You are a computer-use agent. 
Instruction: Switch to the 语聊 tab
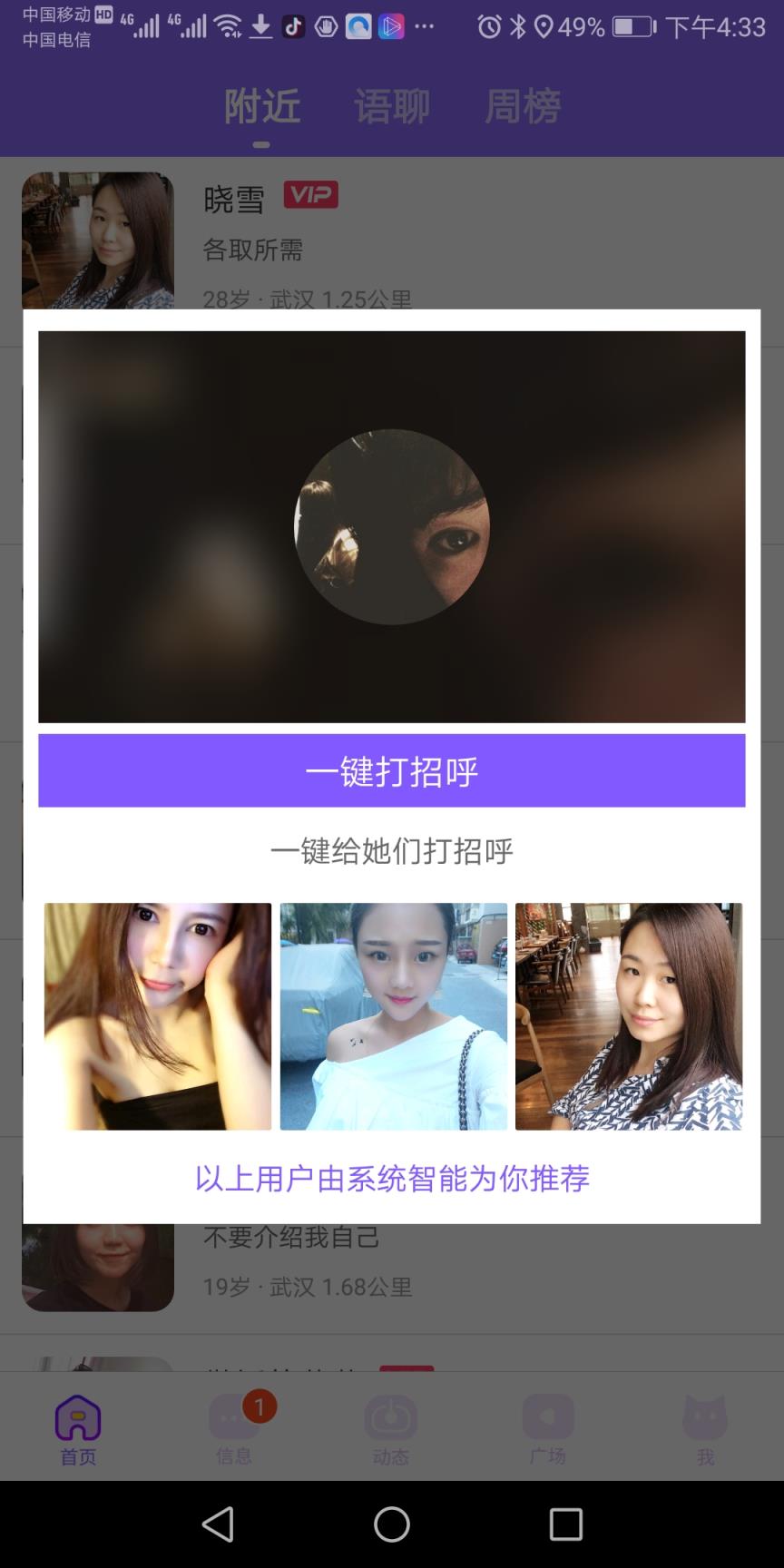coord(392,106)
